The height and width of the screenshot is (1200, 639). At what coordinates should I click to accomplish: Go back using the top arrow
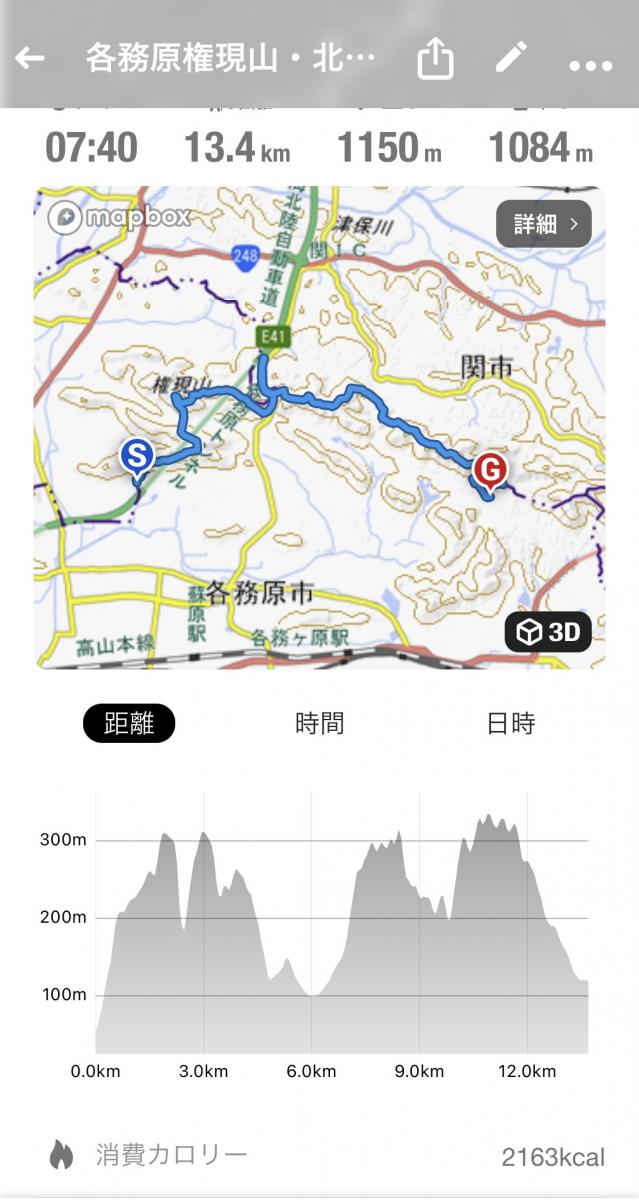point(30,59)
